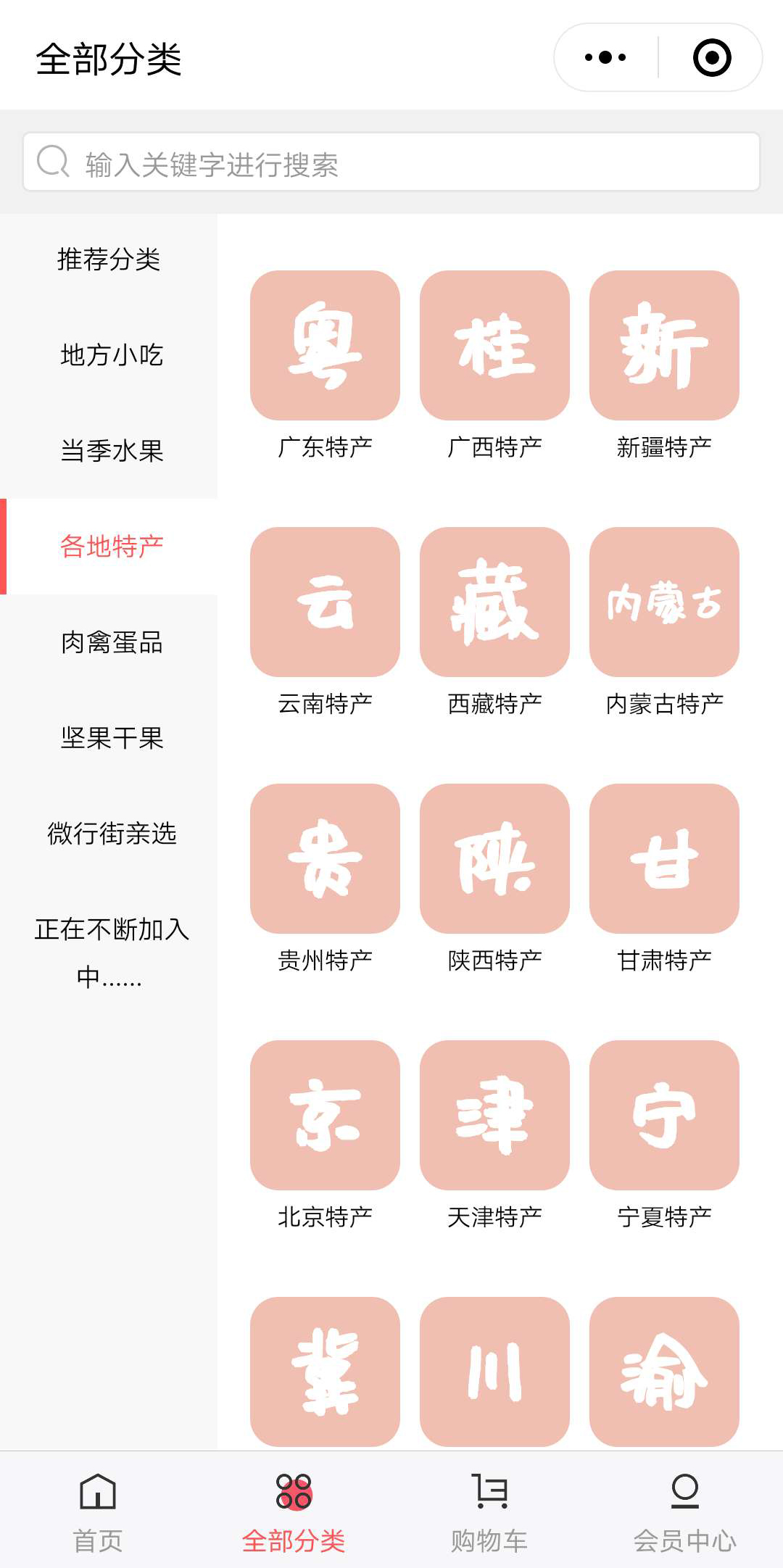Choose the 肉禽蛋品 category
The height and width of the screenshot is (1568, 783).
coord(109,642)
